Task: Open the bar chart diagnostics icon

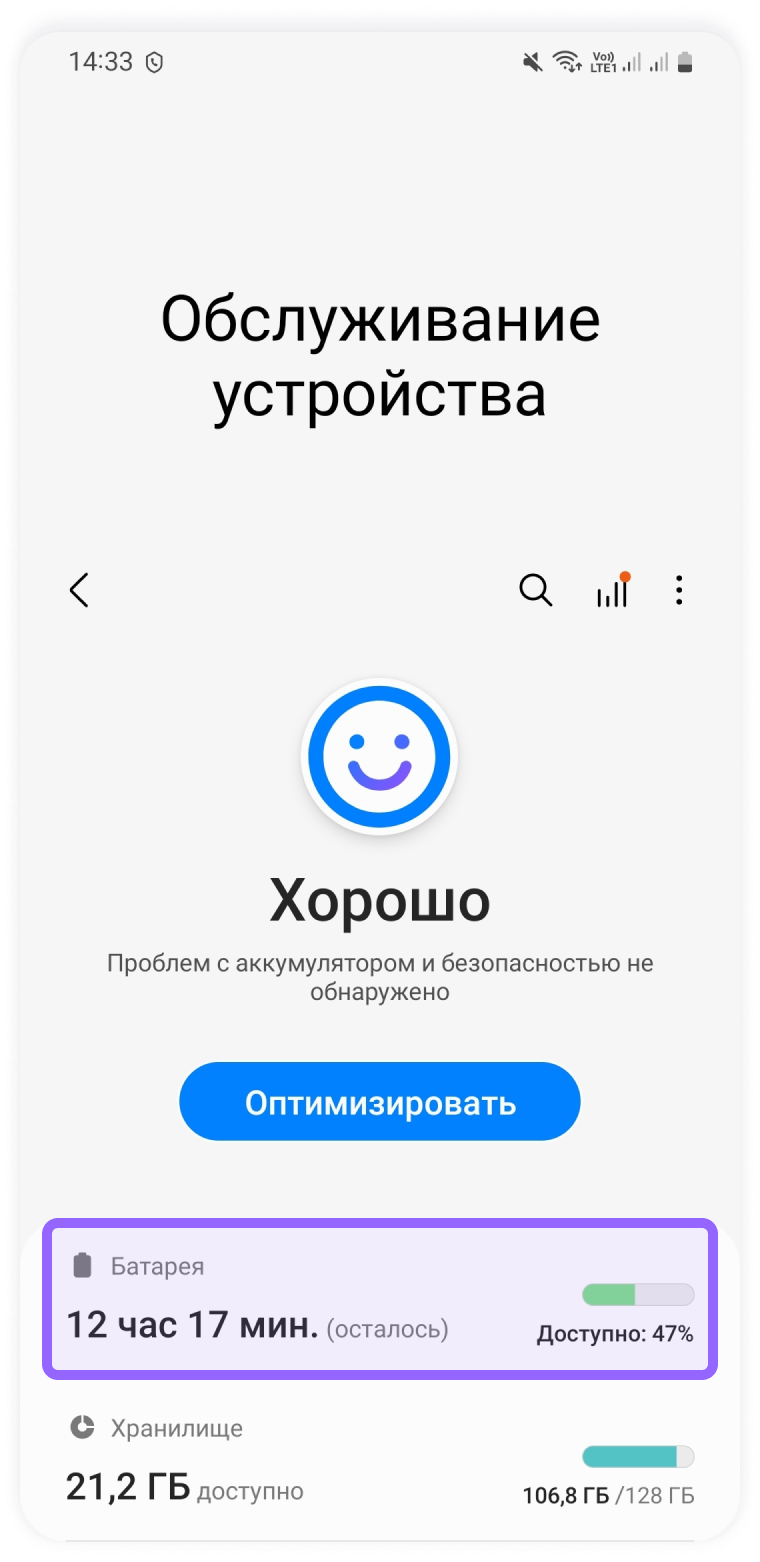Action: 612,592
